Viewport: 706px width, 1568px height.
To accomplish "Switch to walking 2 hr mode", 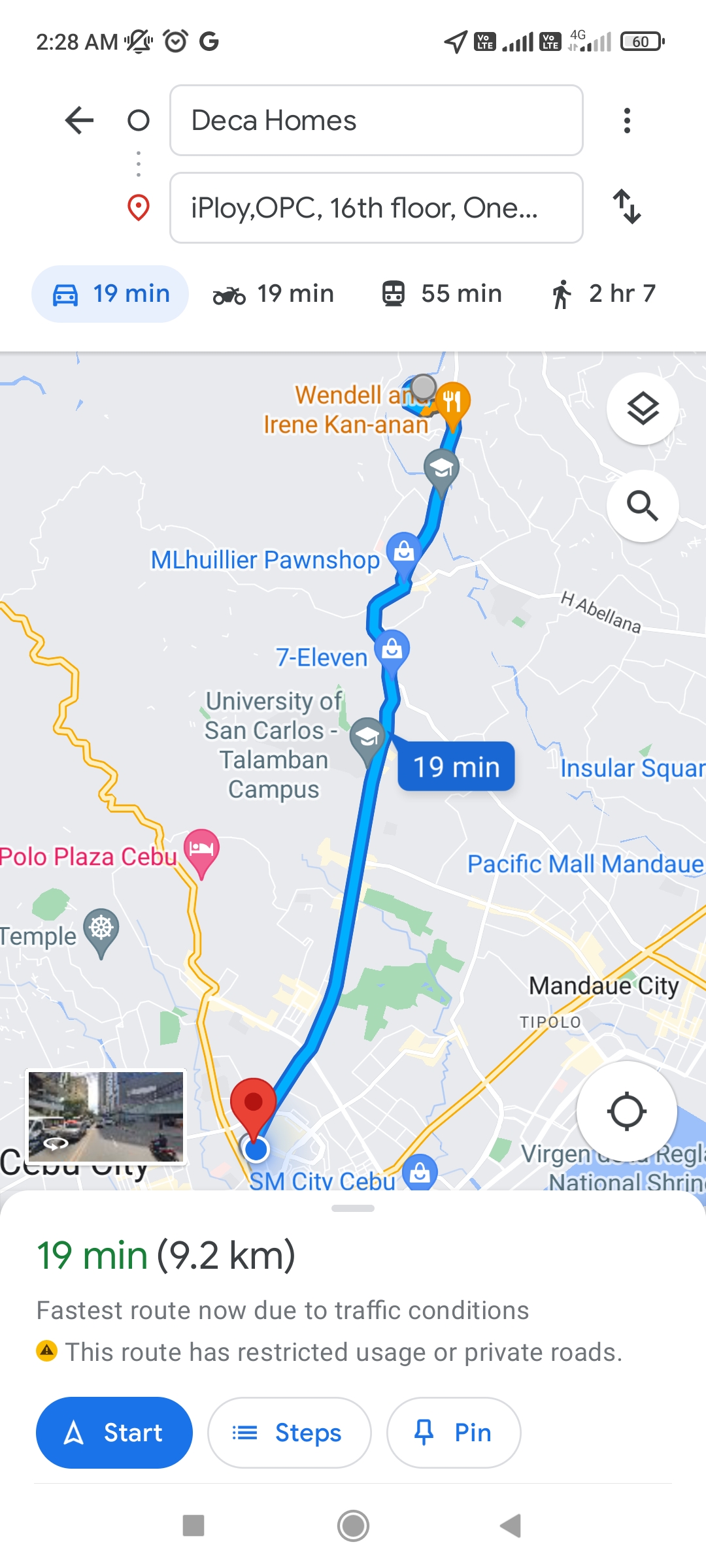I will point(603,294).
